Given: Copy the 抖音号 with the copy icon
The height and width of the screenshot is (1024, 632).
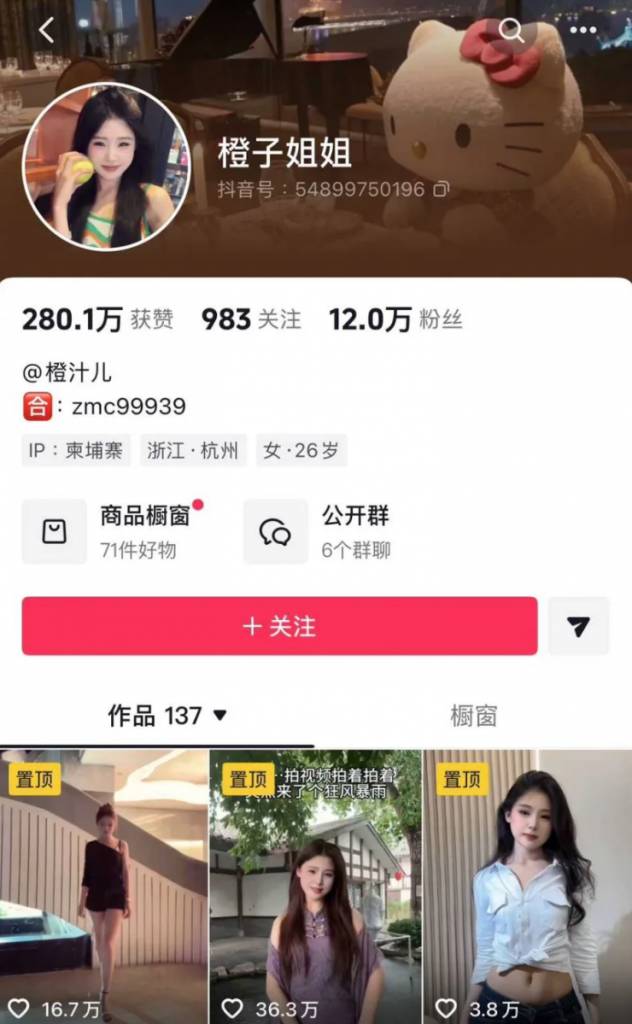Looking at the screenshot, I should pyautogui.click(x=441, y=189).
